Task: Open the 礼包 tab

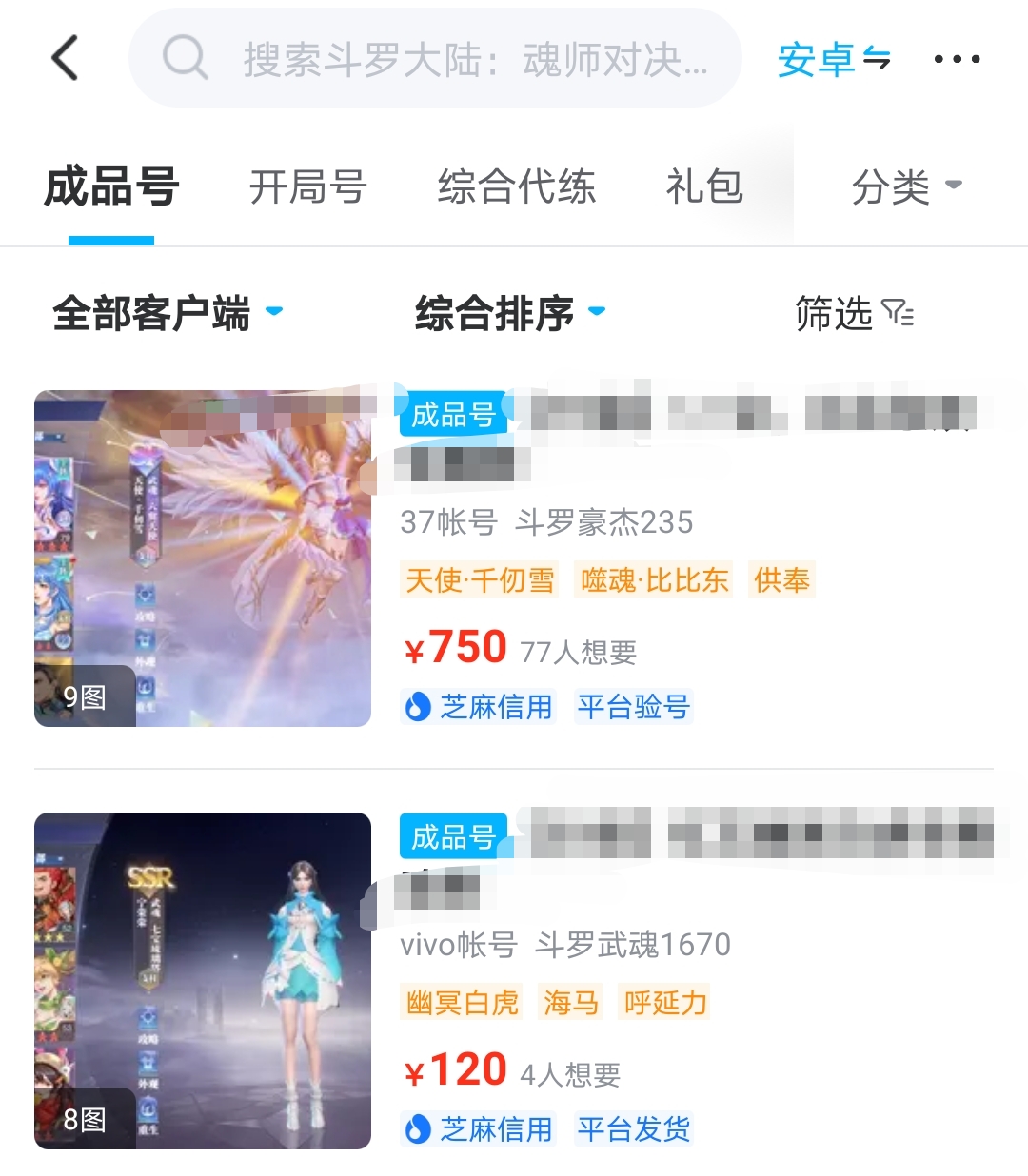Action: (x=704, y=186)
